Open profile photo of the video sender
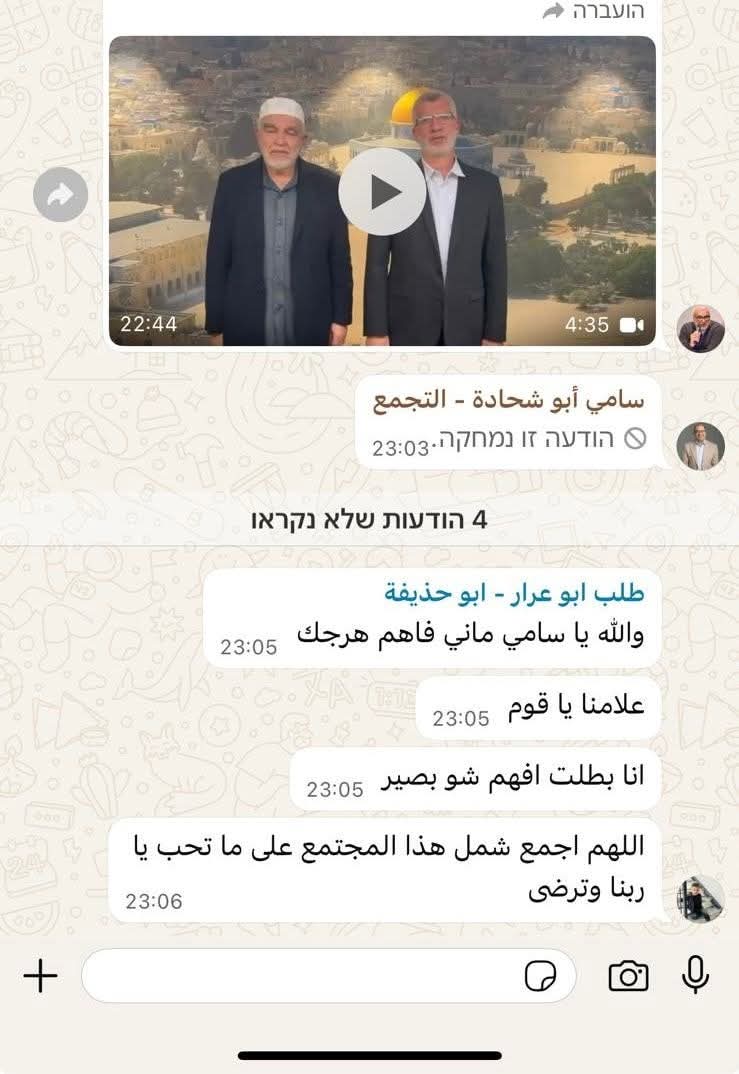The image size is (739, 1074). (700, 329)
